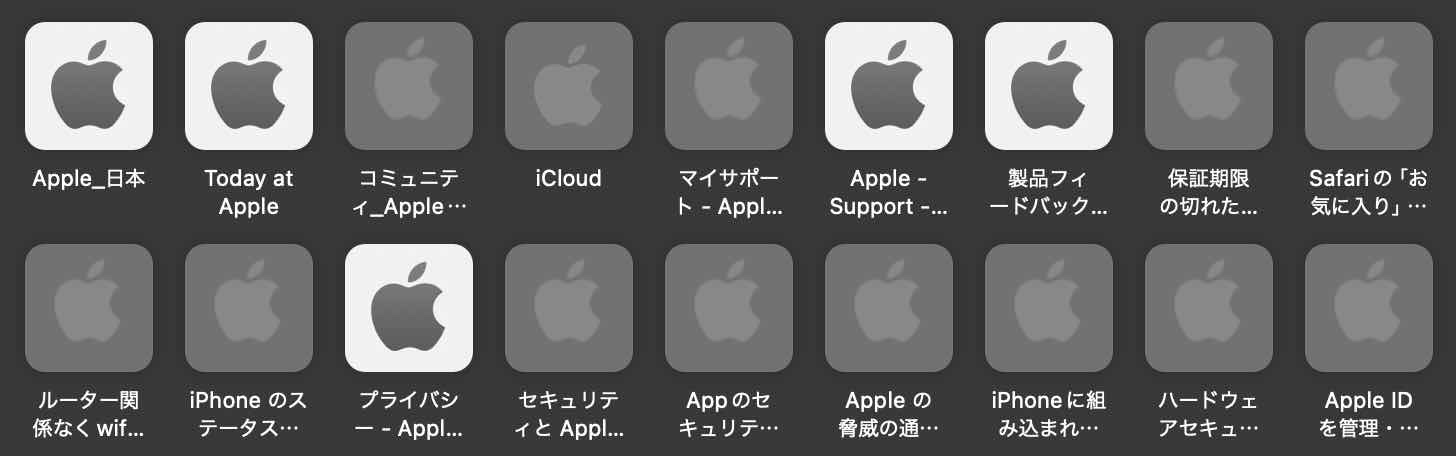This screenshot has height=456, width=1456.
Task: Open the Today at Apple bookmark
Action: pyautogui.click(x=249, y=86)
